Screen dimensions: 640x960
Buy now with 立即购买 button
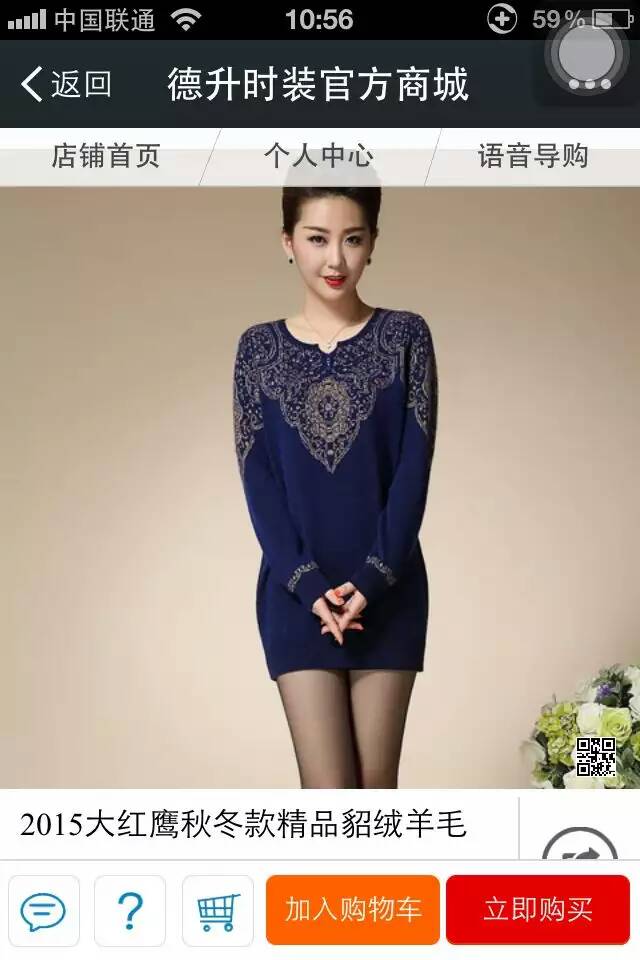coord(538,910)
